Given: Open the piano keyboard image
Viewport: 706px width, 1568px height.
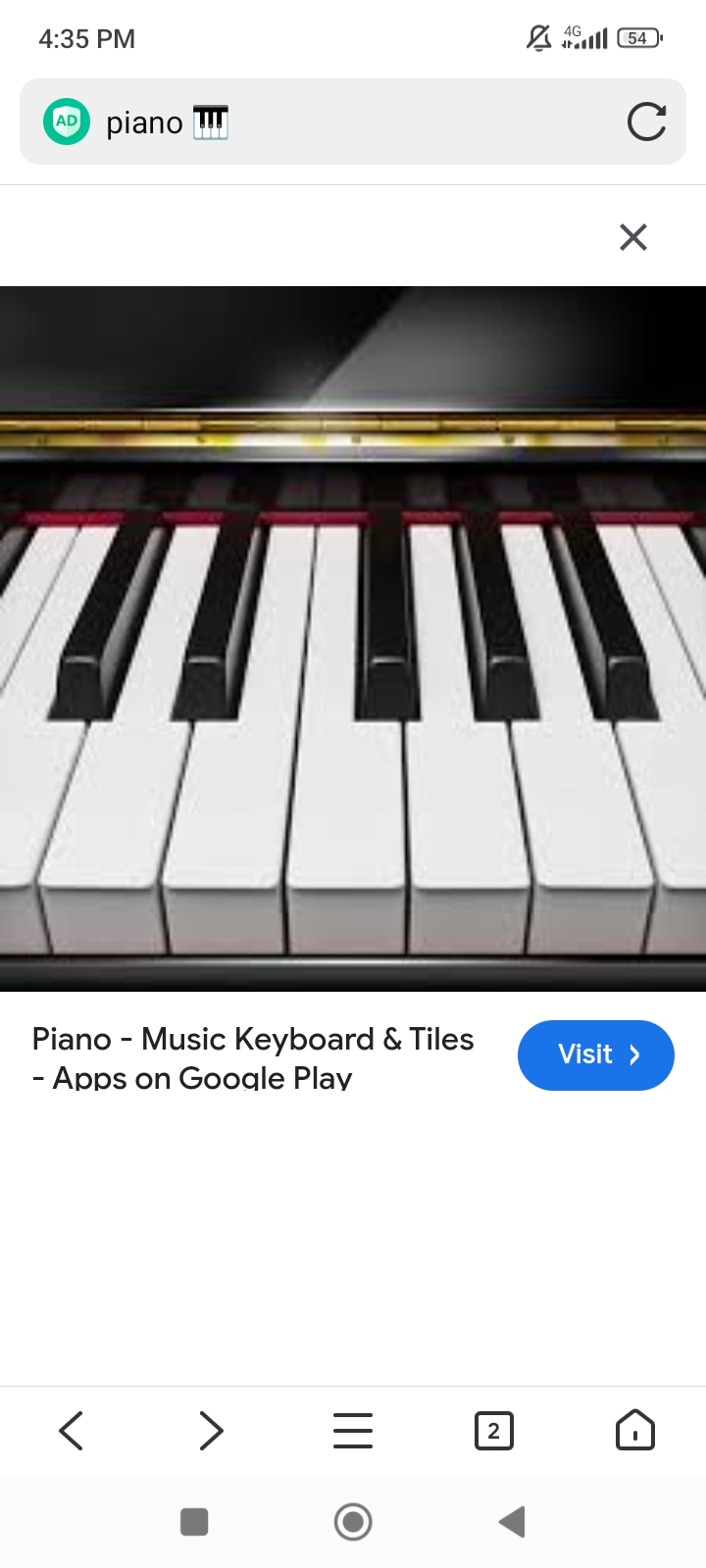Looking at the screenshot, I should click(x=353, y=637).
